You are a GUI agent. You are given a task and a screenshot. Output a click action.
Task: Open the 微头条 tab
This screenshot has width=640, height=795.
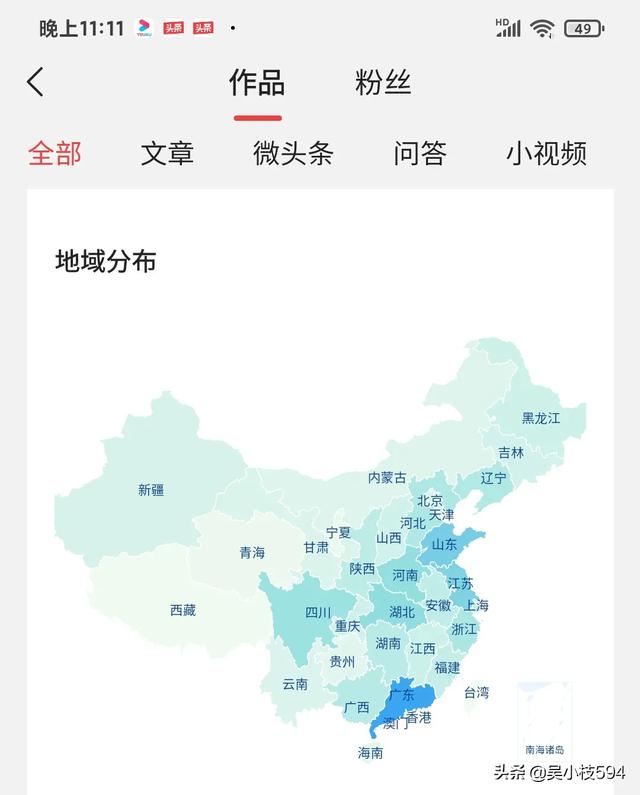293,153
